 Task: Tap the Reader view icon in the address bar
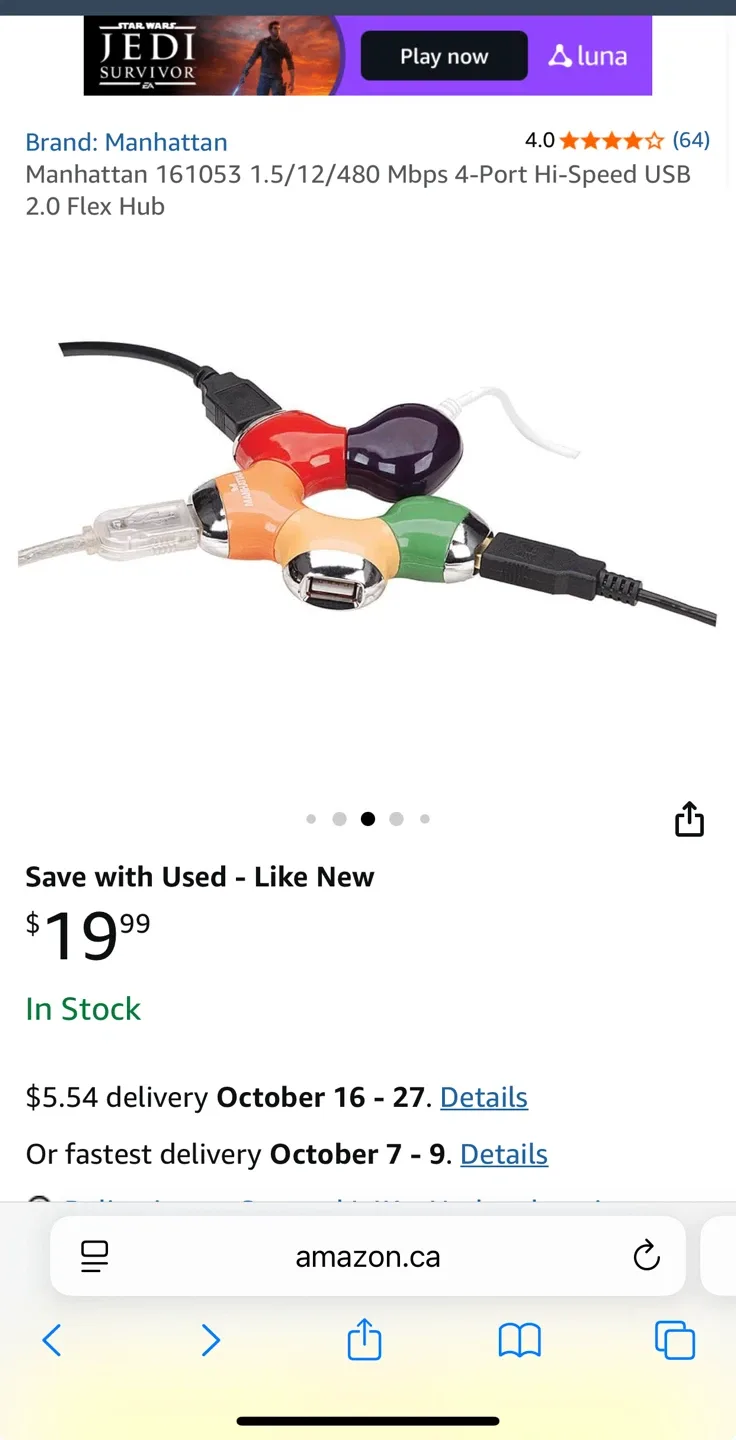pos(94,1256)
